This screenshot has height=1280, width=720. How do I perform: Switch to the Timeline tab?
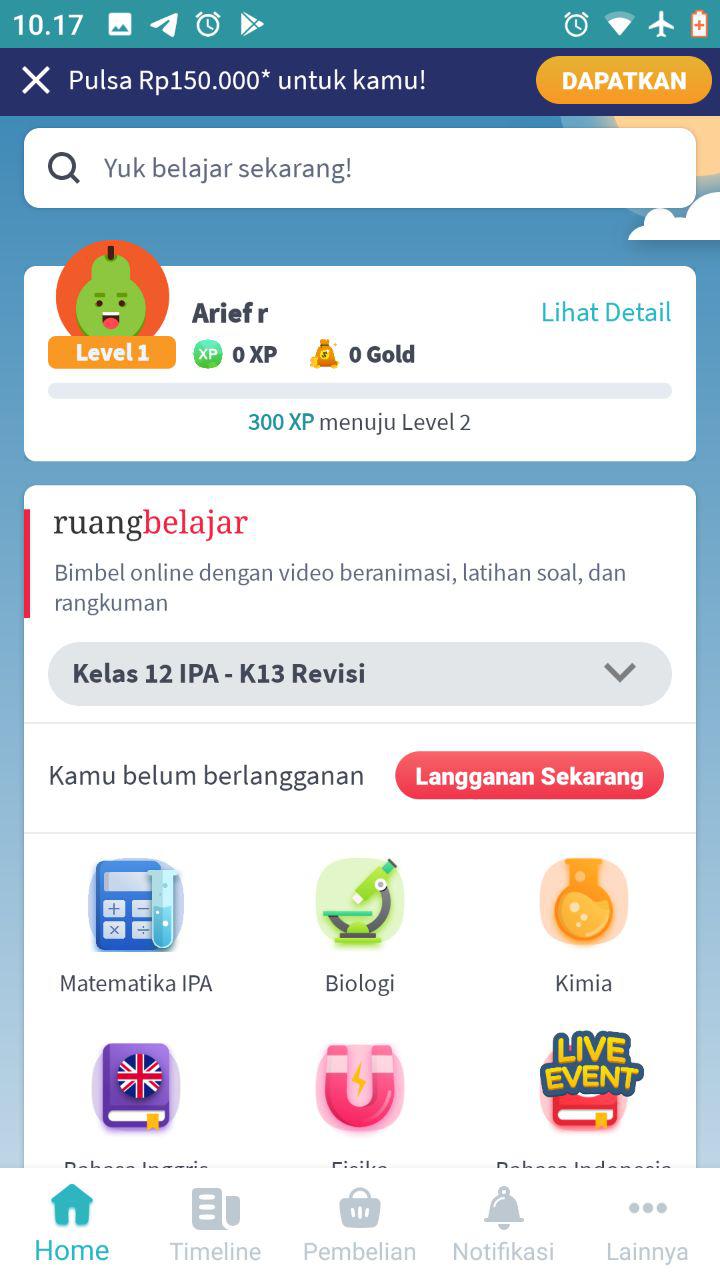coord(215,1224)
